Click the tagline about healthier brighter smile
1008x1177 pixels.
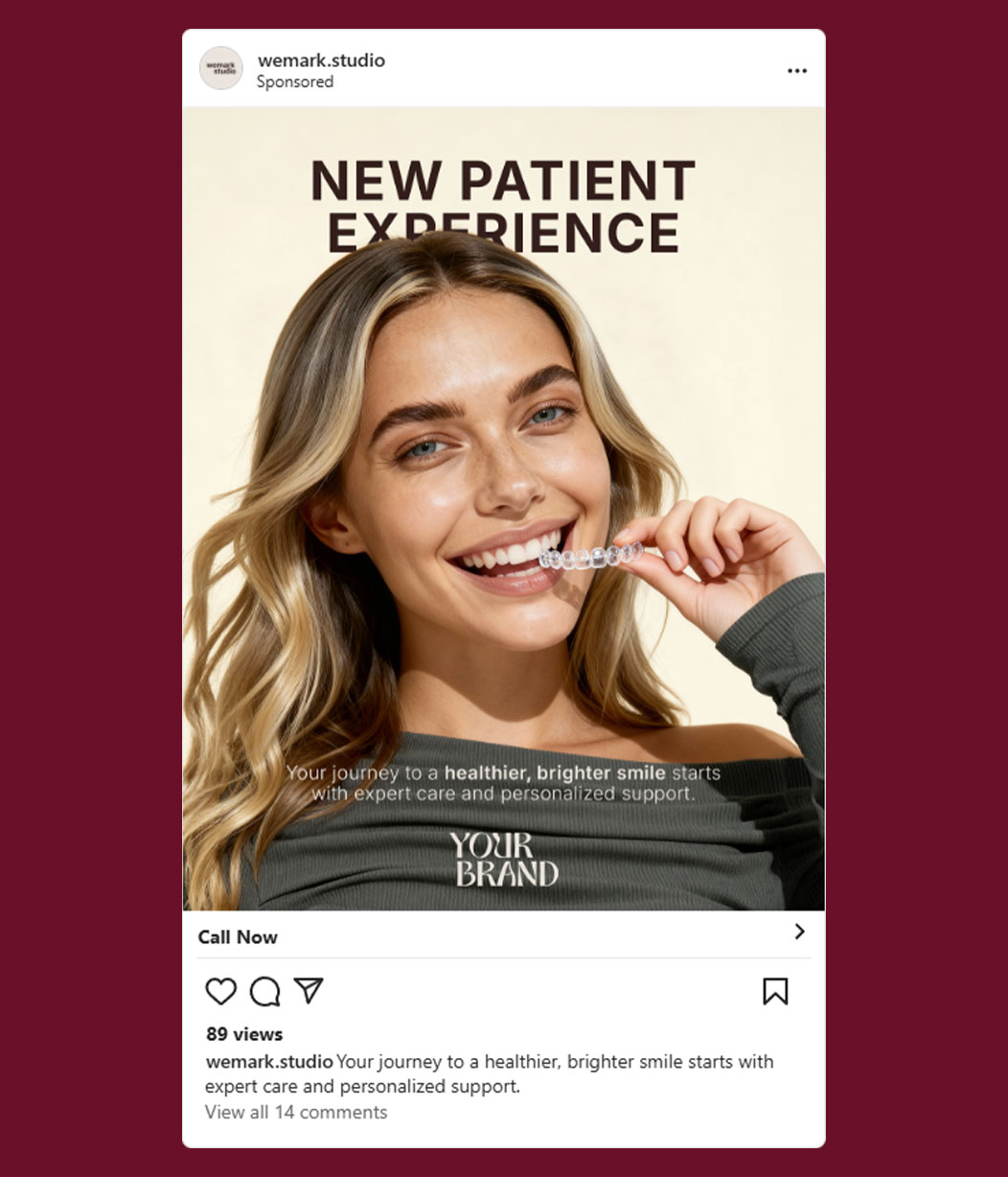pos(503,782)
